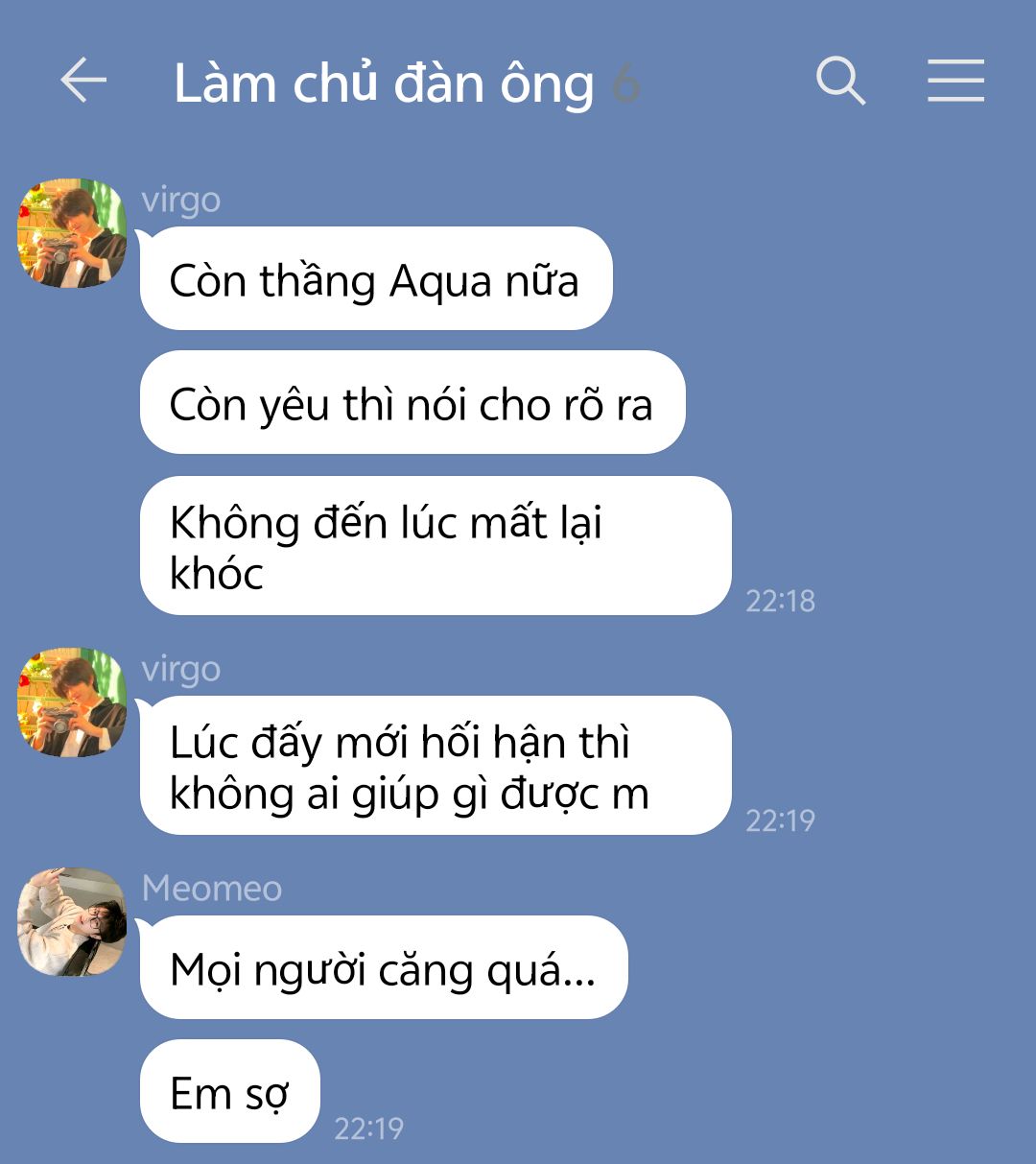Tap virgo's avatar beside "Lúc đấy mới hối hận"
The width and height of the screenshot is (1036, 1164).
click(x=73, y=702)
